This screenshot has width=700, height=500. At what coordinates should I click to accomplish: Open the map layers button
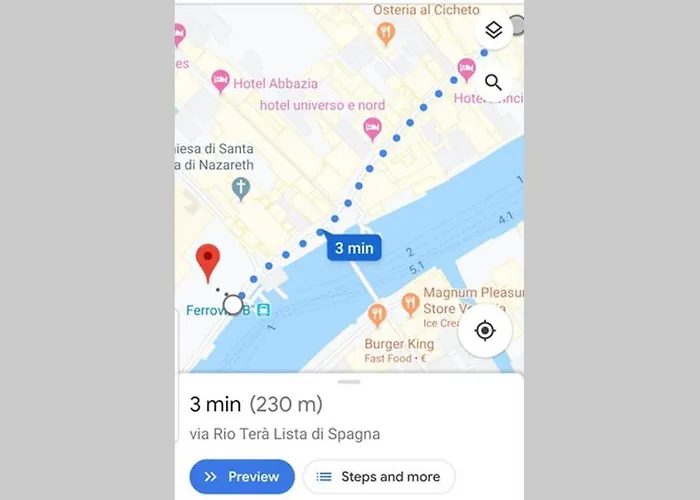click(493, 30)
